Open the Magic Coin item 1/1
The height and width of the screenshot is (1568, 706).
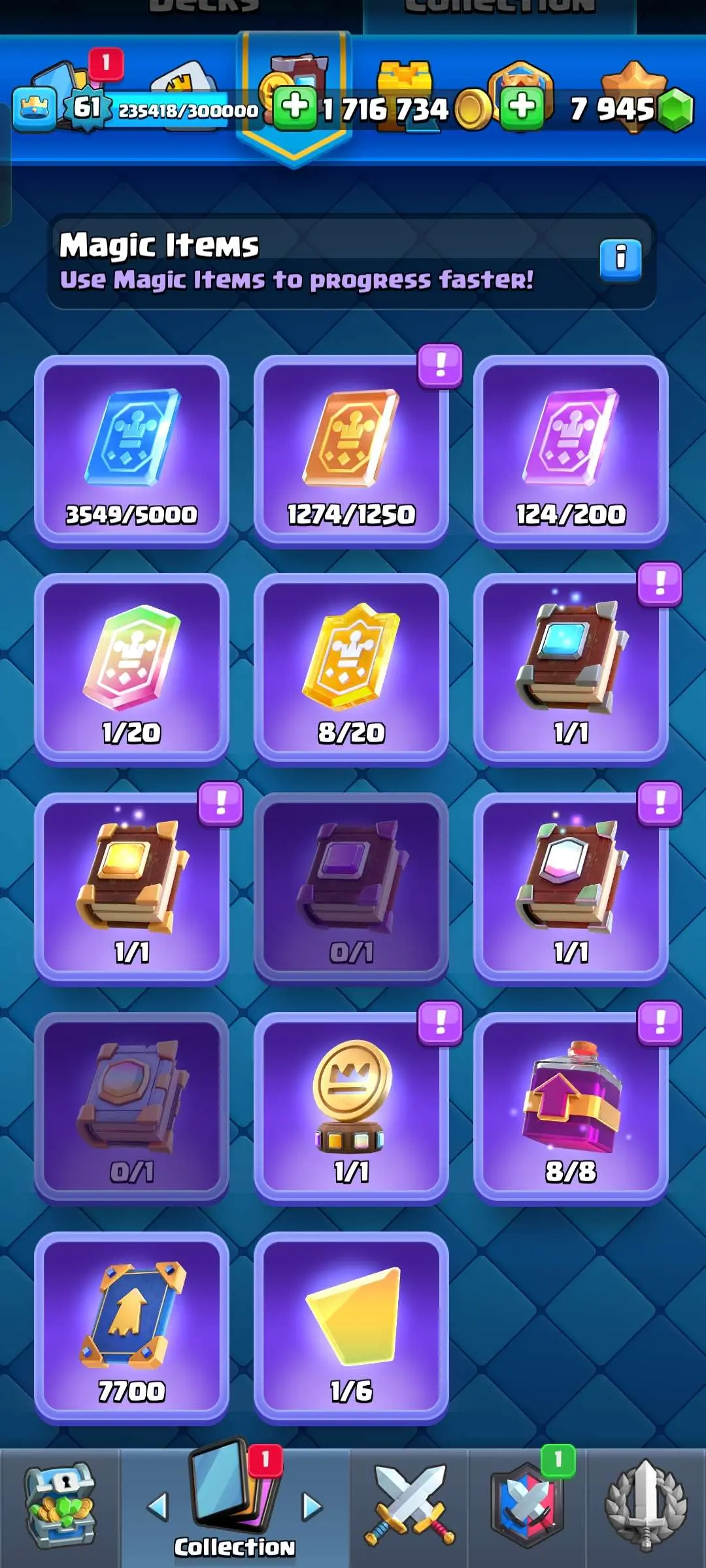pos(351,1108)
